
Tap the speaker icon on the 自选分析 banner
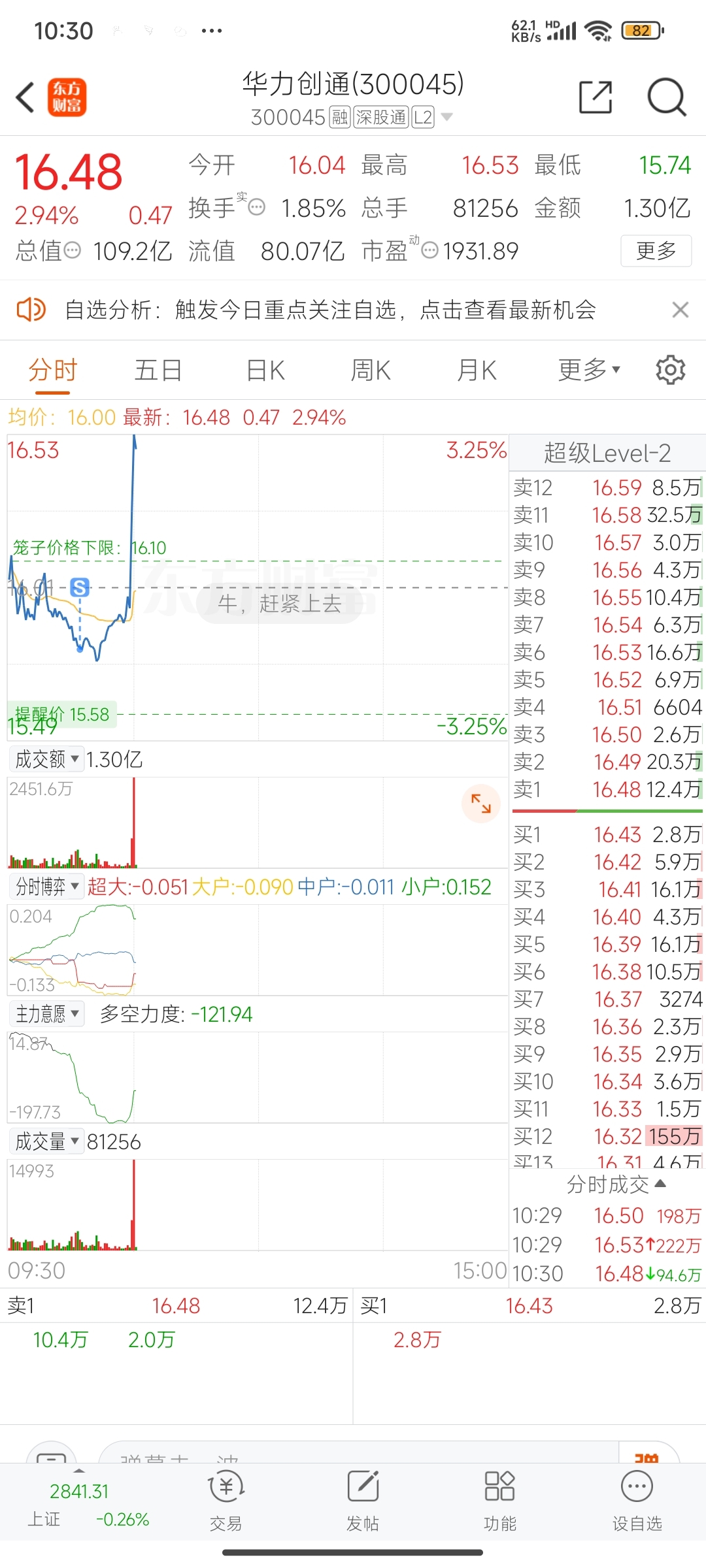pyautogui.click(x=31, y=310)
